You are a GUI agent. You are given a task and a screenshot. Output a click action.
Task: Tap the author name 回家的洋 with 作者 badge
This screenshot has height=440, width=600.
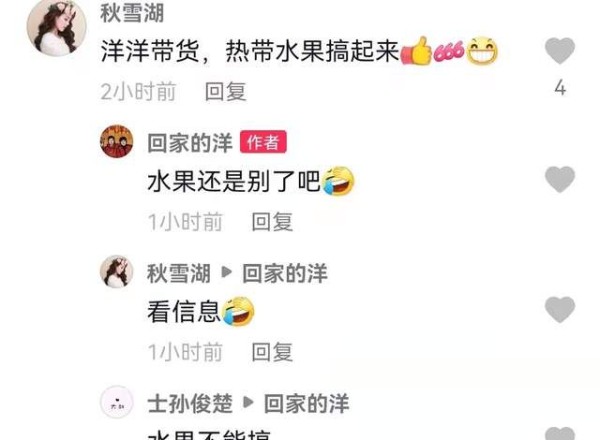[x=190, y=143]
